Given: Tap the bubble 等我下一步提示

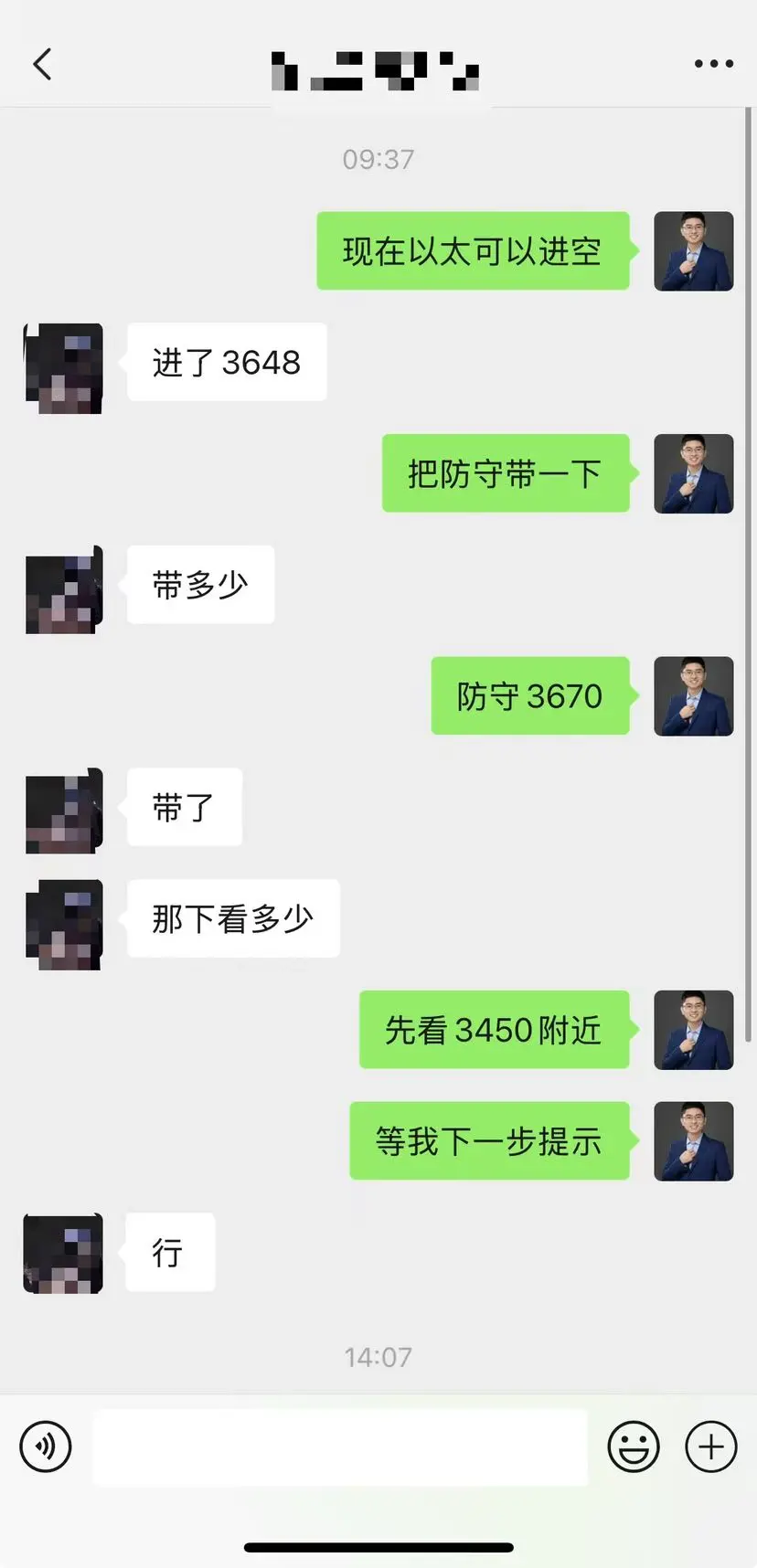Looking at the screenshot, I should tap(490, 1140).
